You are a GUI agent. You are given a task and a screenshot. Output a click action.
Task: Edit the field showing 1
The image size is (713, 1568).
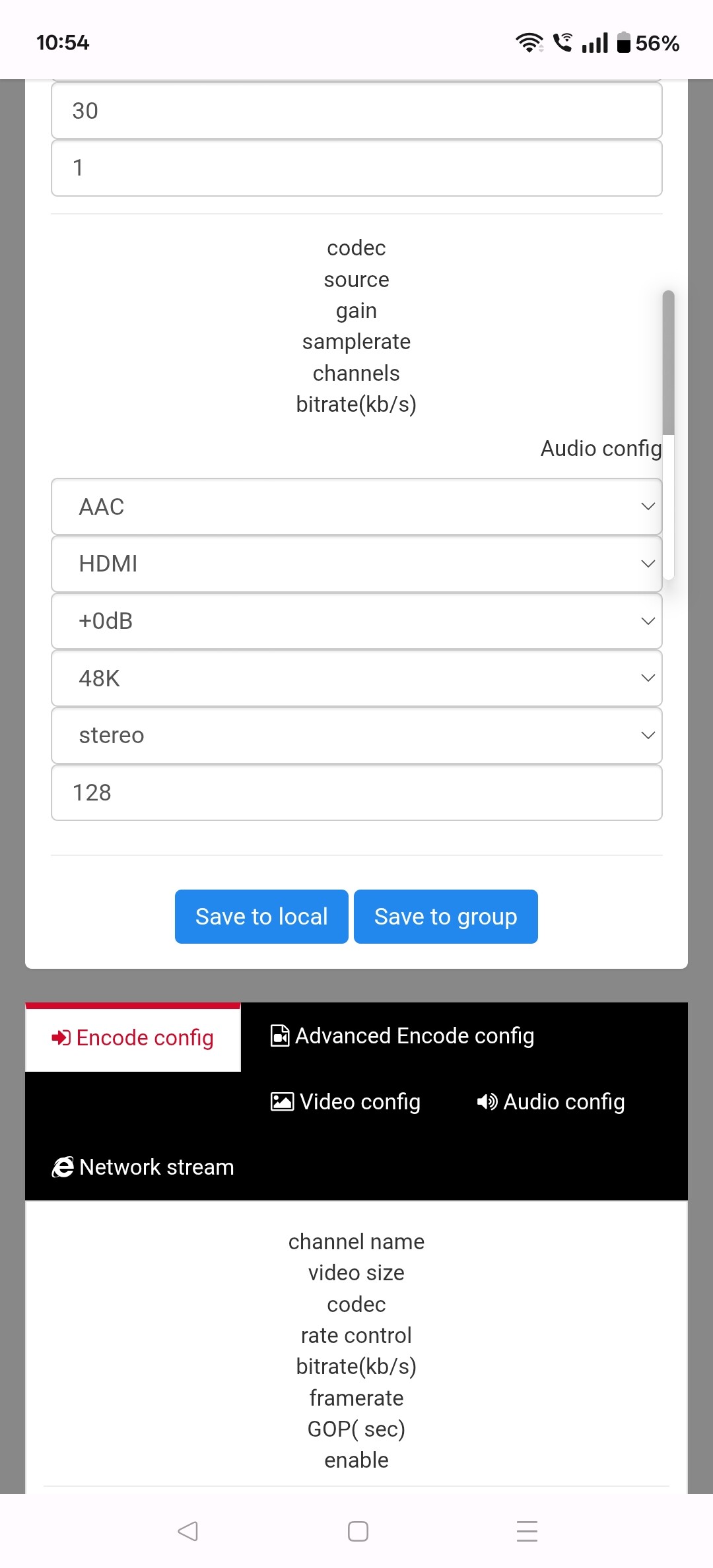tap(356, 168)
